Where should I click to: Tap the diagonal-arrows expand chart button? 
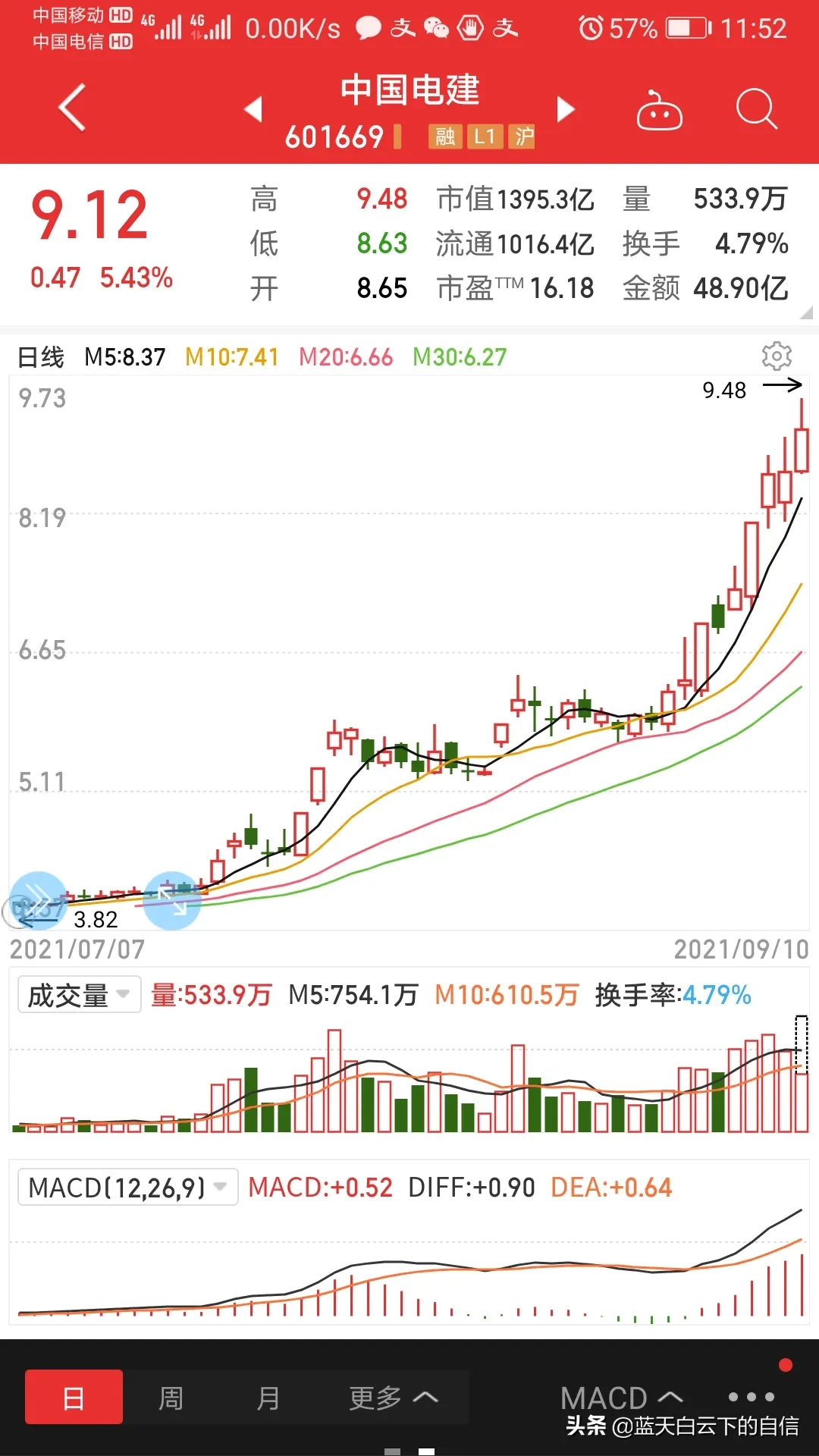pyautogui.click(x=172, y=900)
